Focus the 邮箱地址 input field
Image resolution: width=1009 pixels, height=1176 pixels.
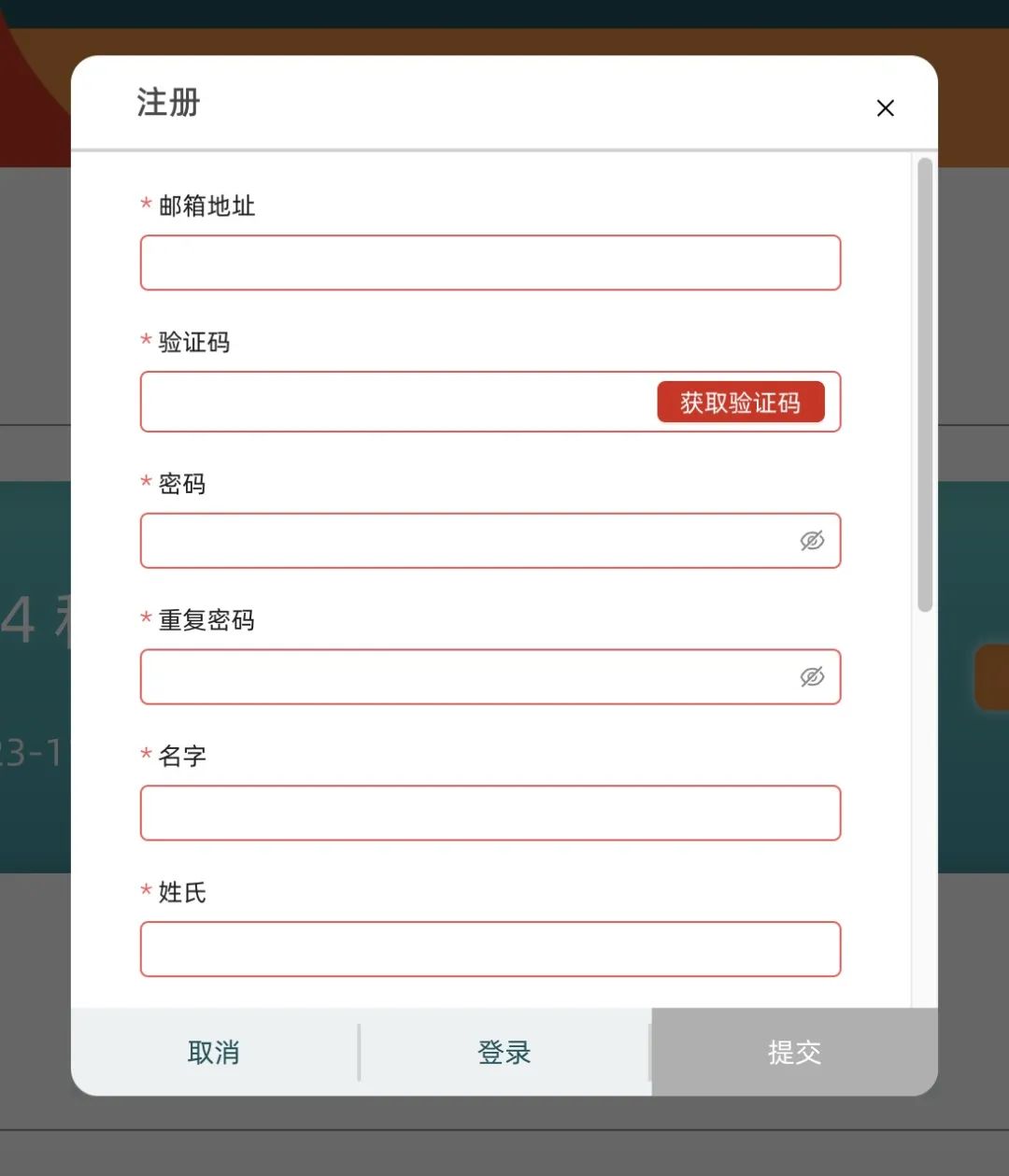tap(490, 262)
